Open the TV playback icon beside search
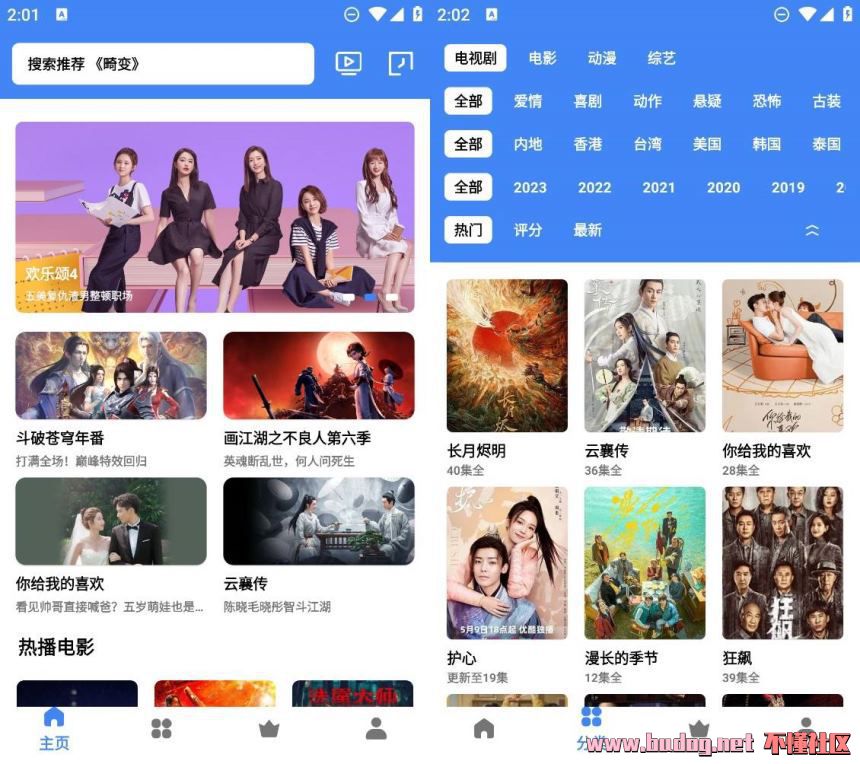Screen dimensions: 860x764 tap(348, 64)
